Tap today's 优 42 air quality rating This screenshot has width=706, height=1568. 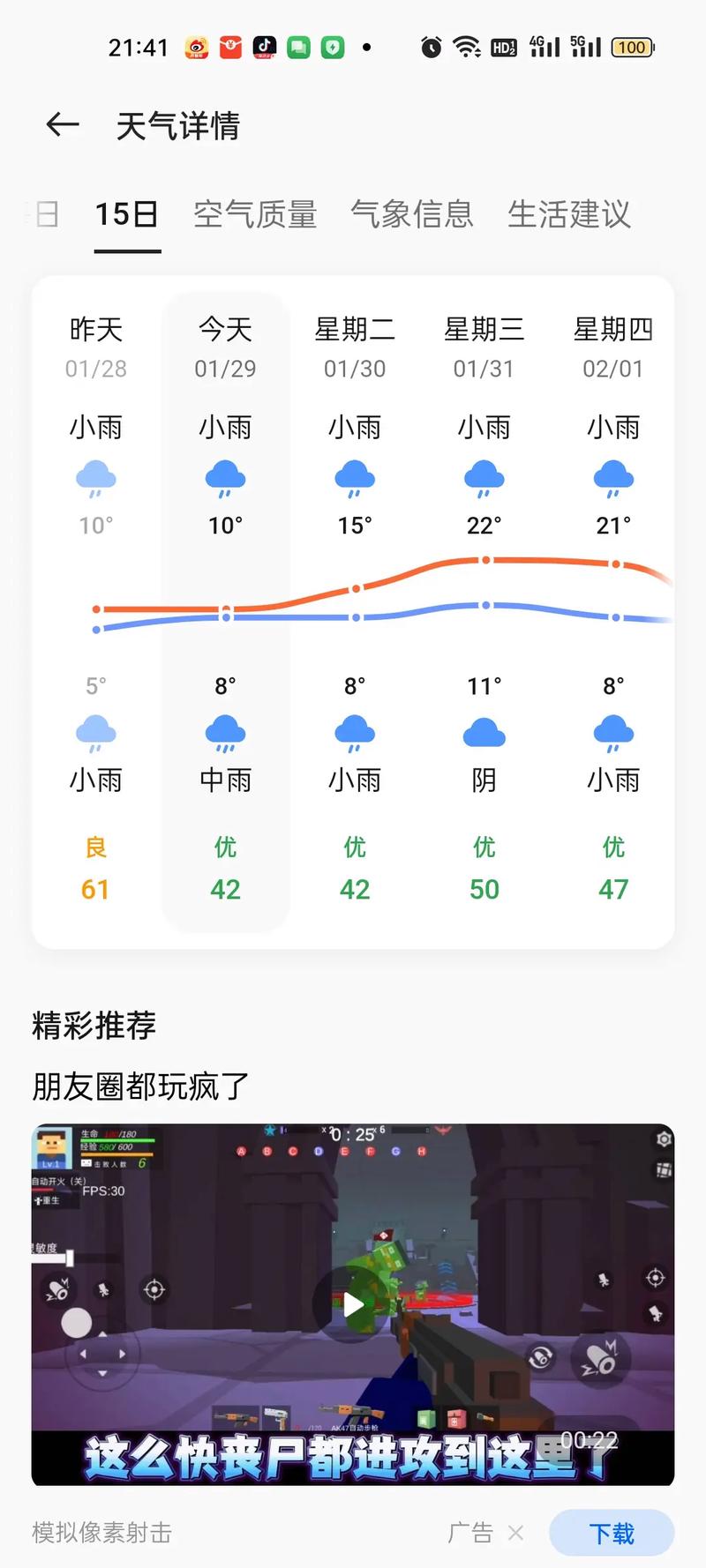tap(225, 869)
